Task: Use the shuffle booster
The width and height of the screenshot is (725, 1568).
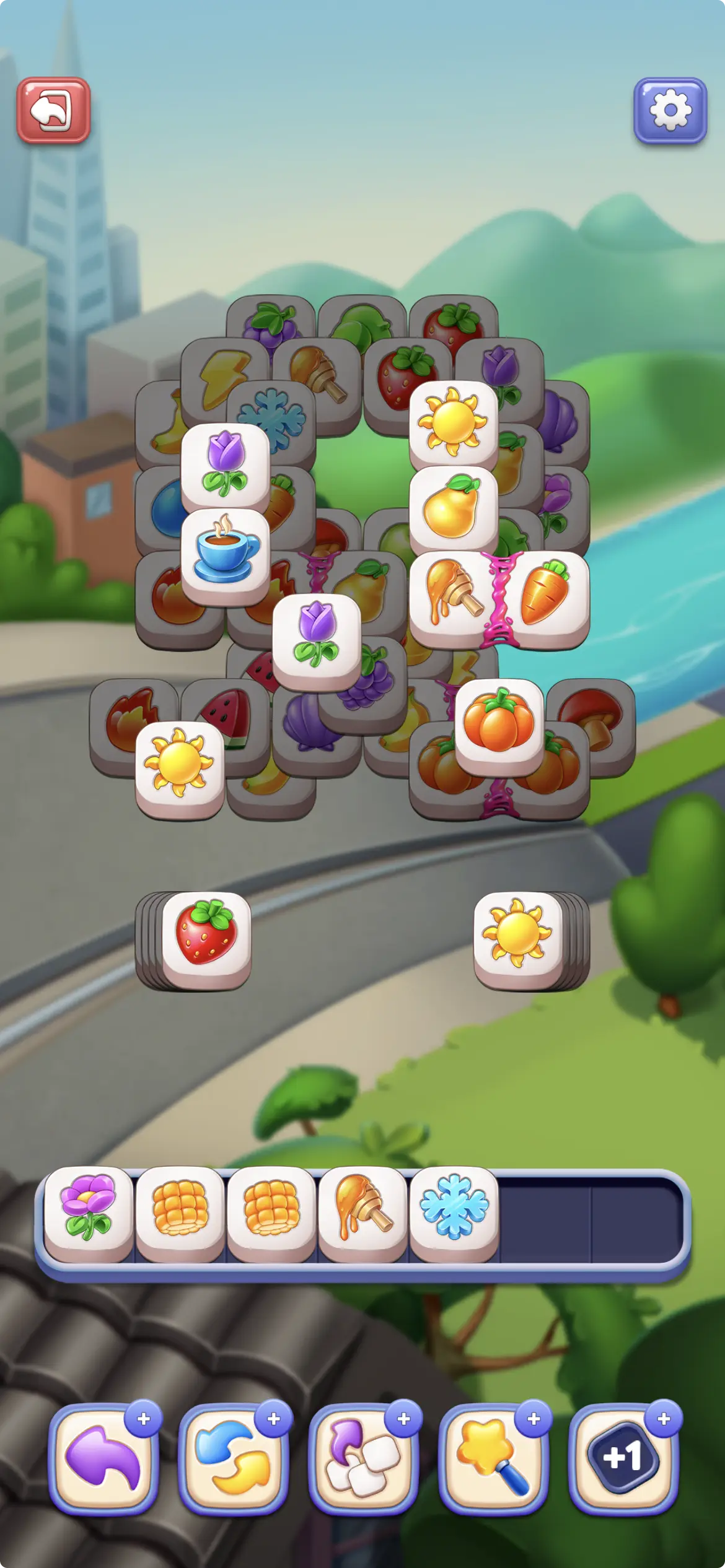Action: [233, 1459]
